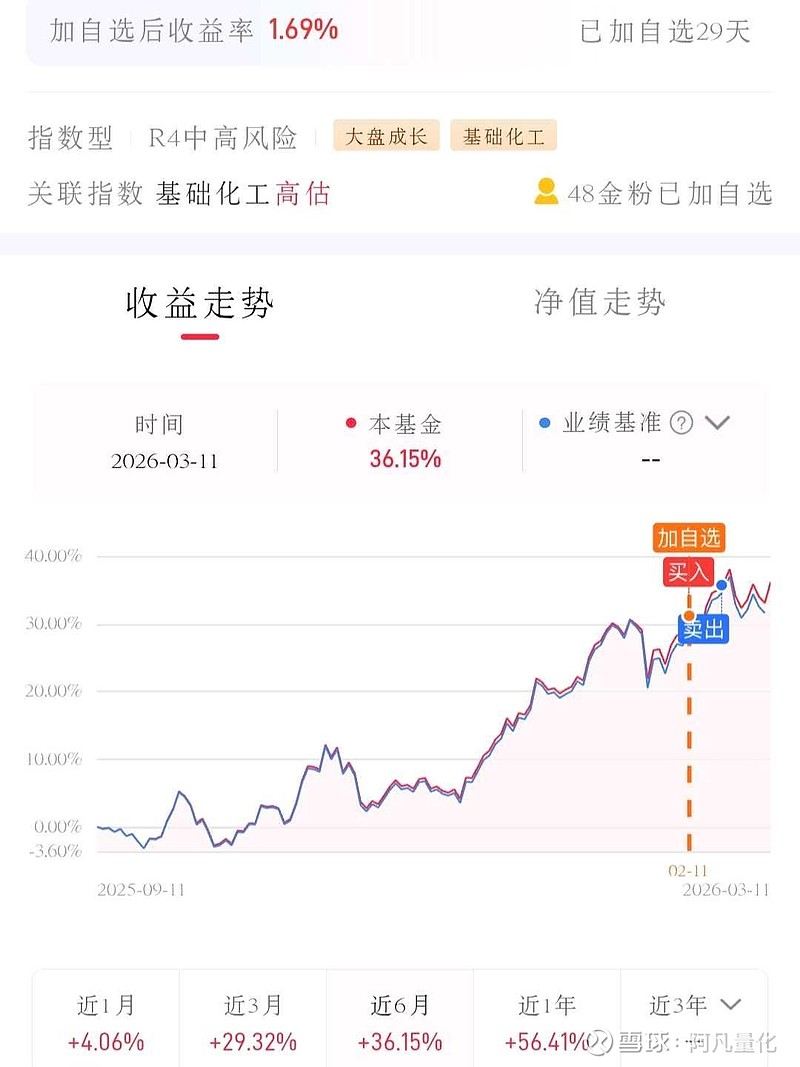
Task: Switch to the 净值走势 tab
Action: tap(599, 303)
